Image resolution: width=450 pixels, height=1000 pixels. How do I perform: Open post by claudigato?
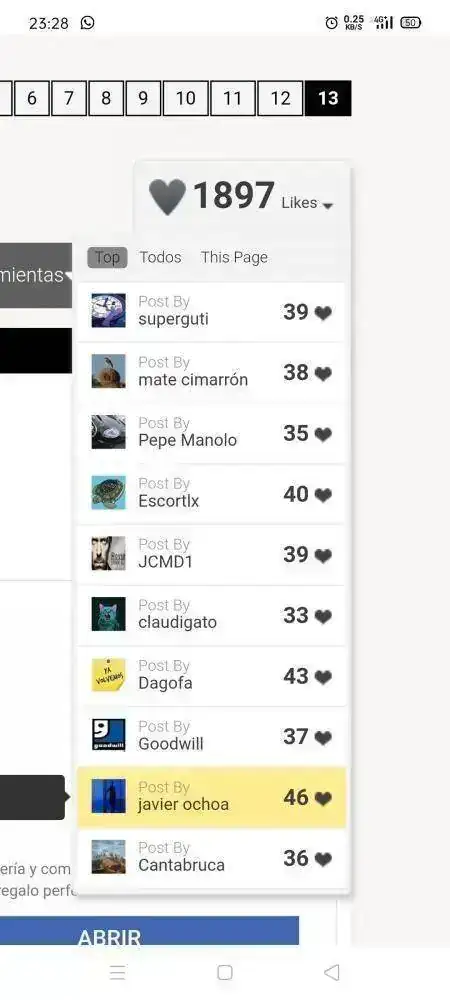[x=211, y=615]
